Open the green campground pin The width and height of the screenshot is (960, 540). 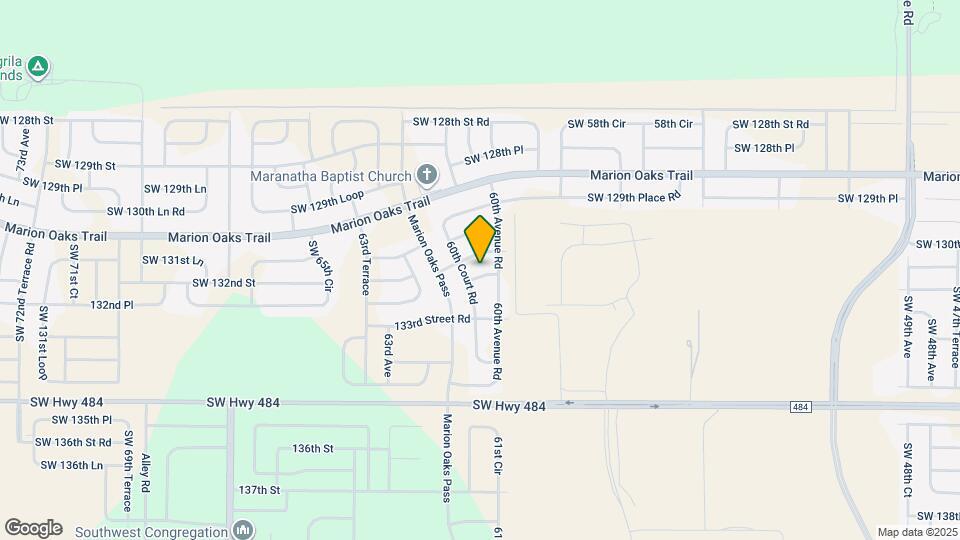38,67
